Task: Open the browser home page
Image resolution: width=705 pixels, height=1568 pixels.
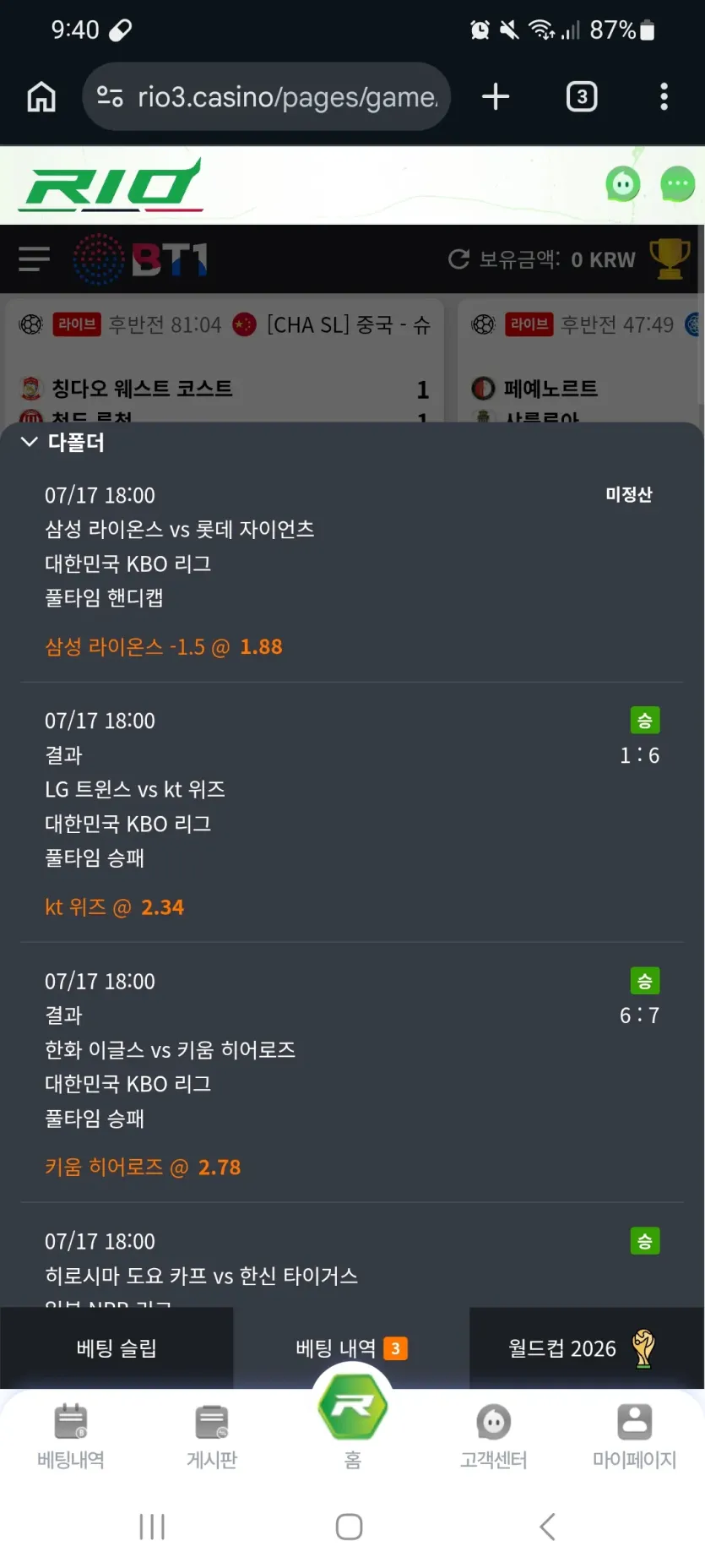Action: point(41,97)
